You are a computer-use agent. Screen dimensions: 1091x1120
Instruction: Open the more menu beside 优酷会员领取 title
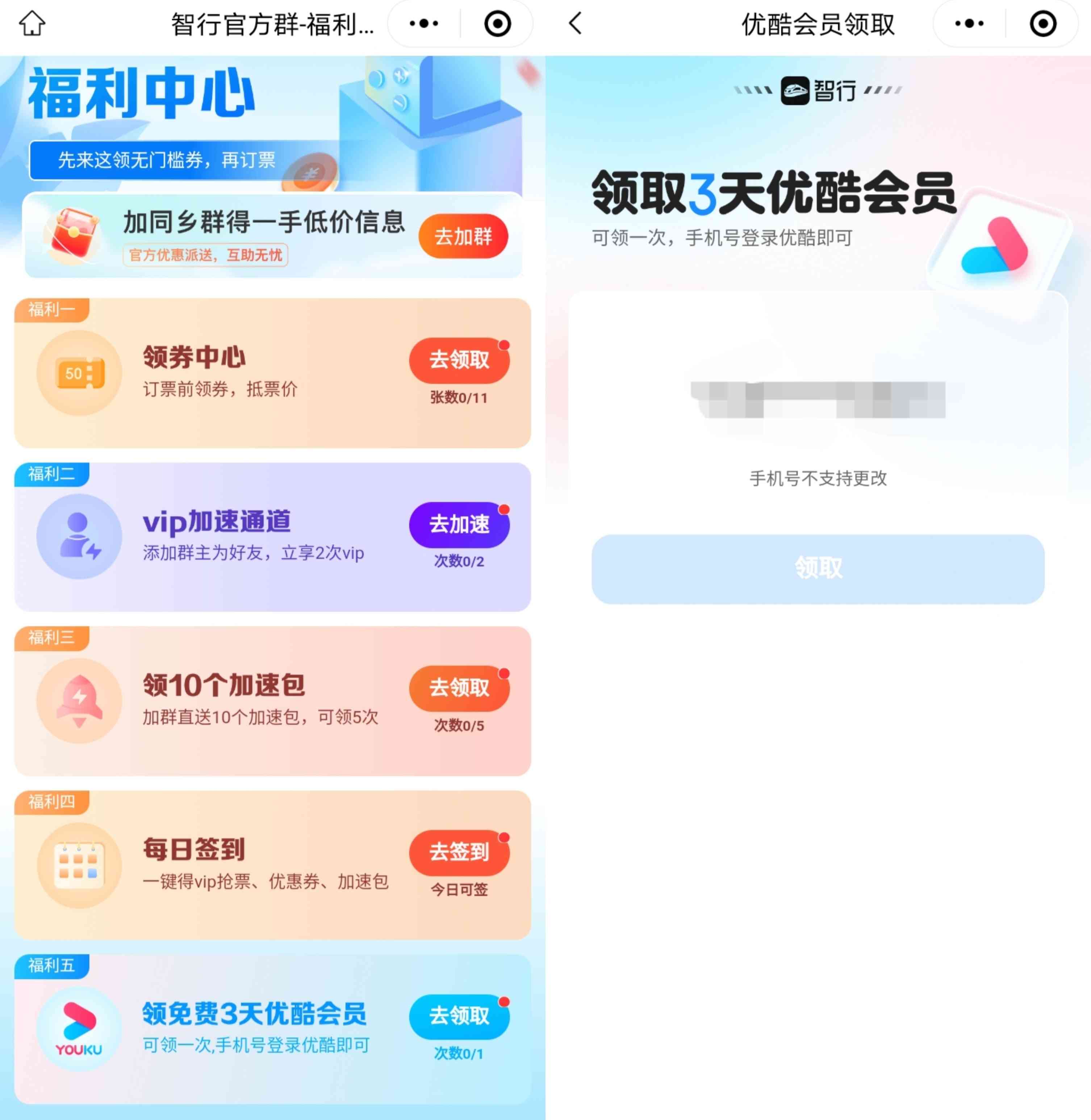point(969,24)
